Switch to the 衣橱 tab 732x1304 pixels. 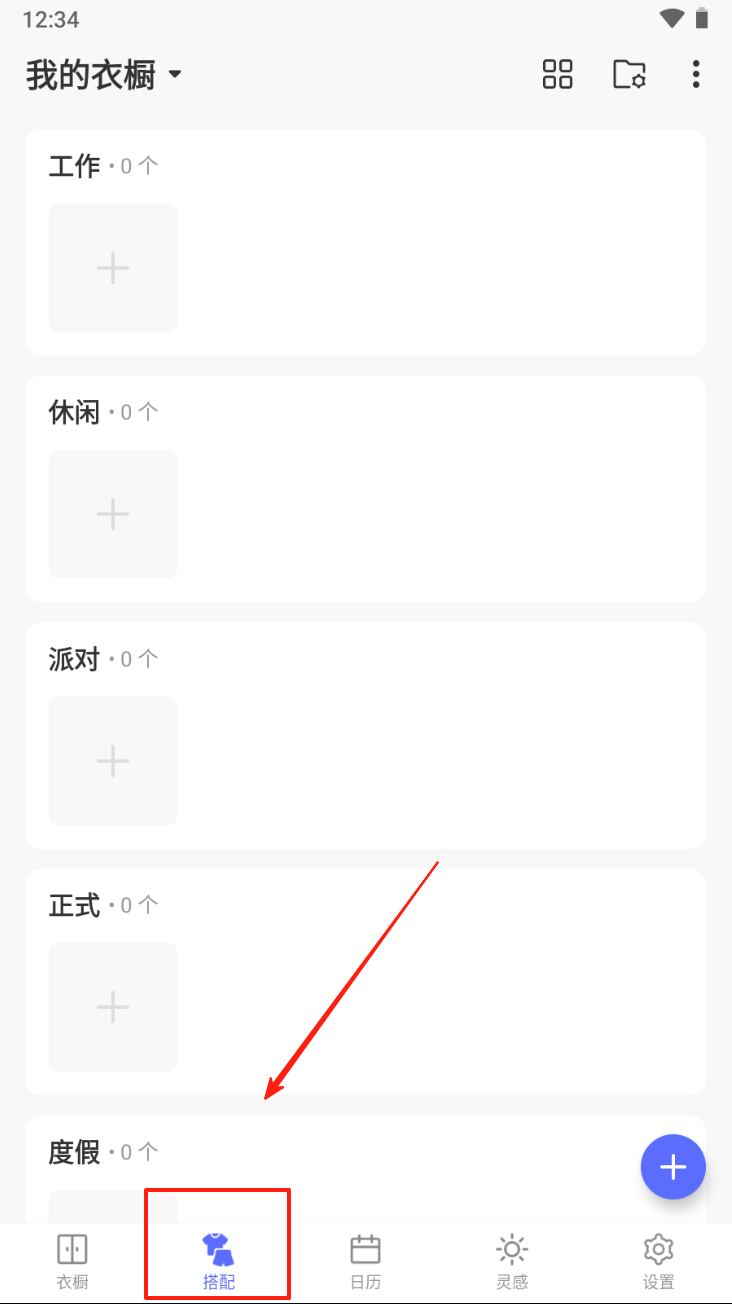tap(72, 1261)
